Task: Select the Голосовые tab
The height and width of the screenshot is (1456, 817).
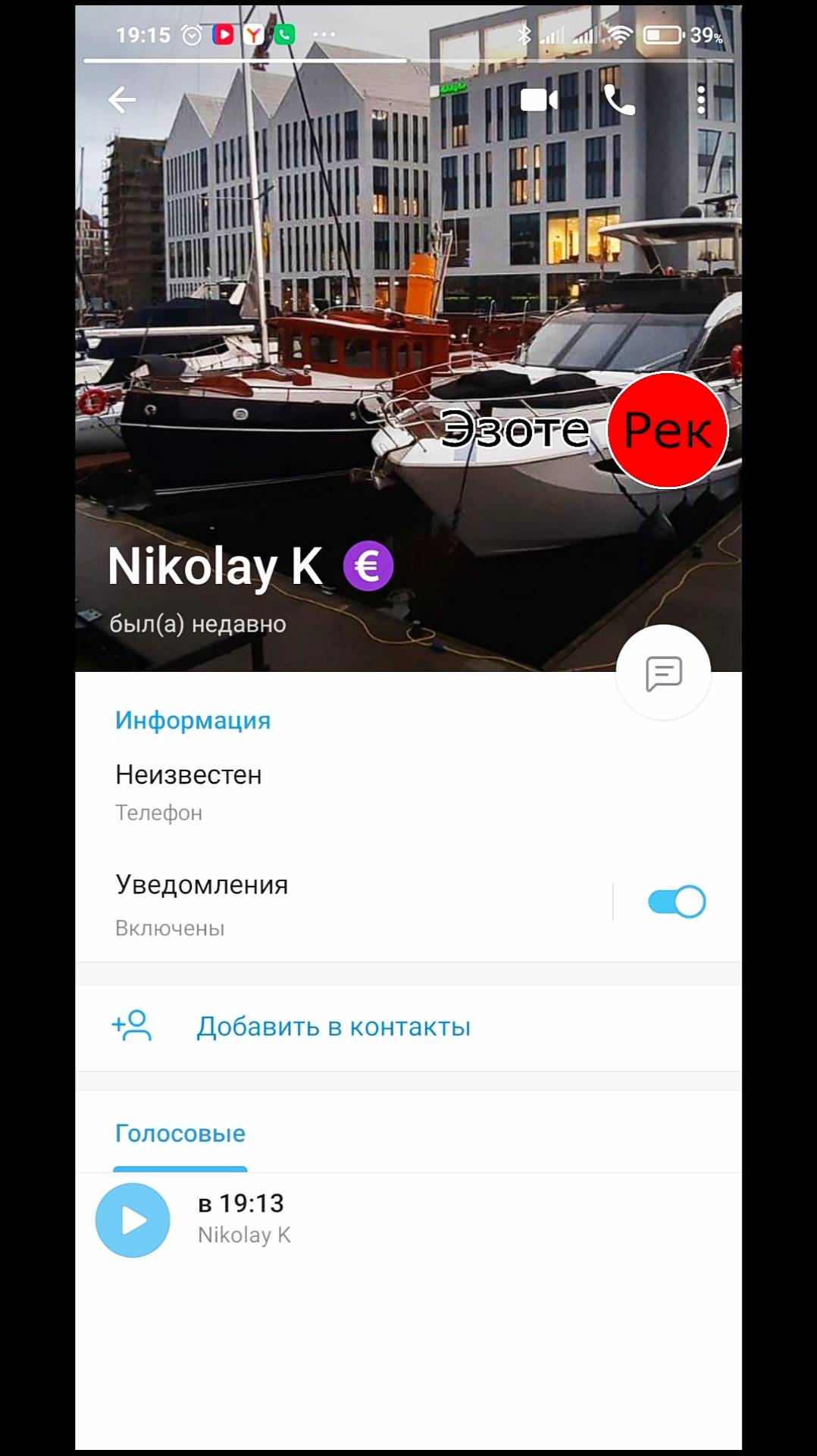Action: pos(180,1134)
